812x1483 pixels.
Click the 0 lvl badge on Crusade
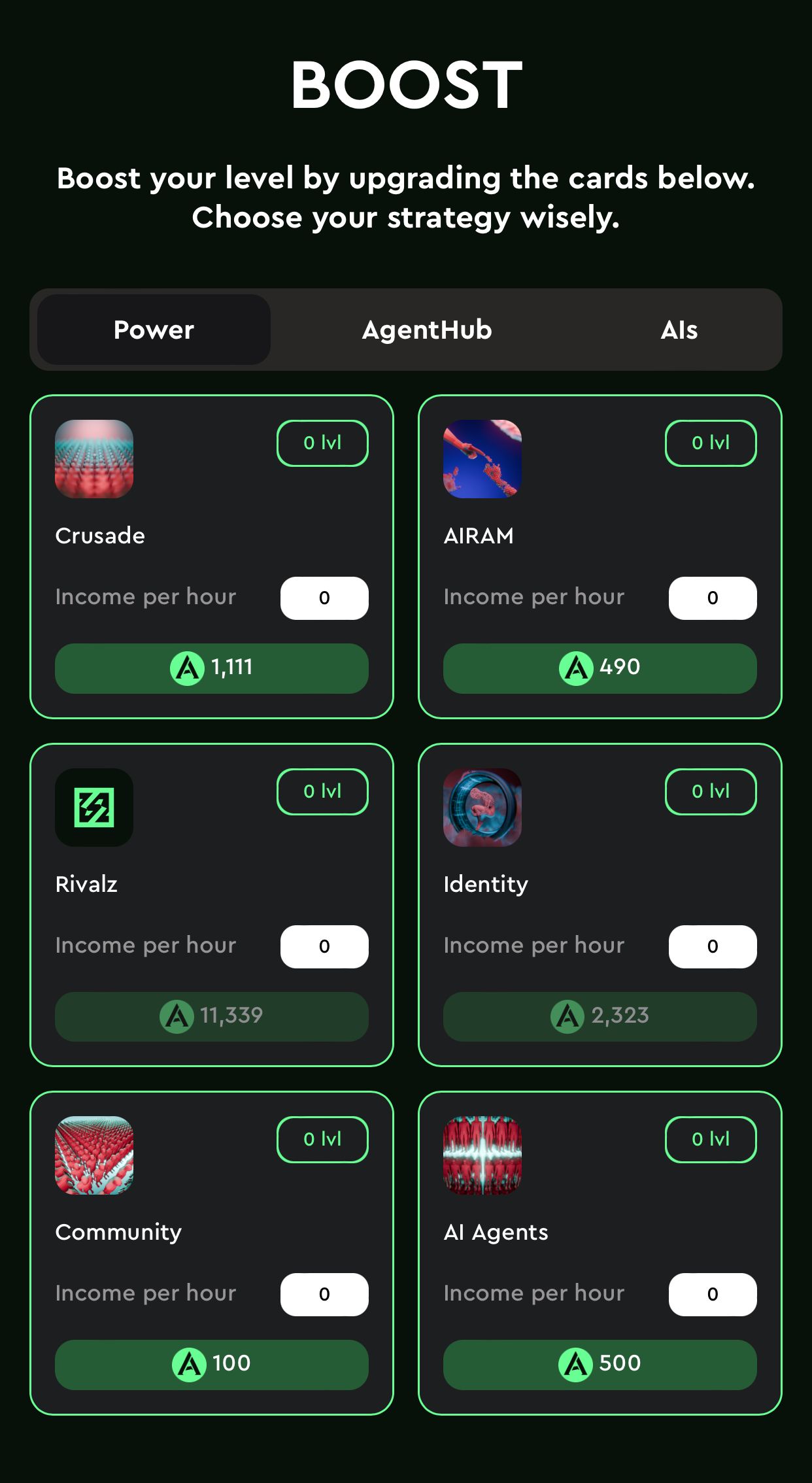pyautogui.click(x=322, y=443)
